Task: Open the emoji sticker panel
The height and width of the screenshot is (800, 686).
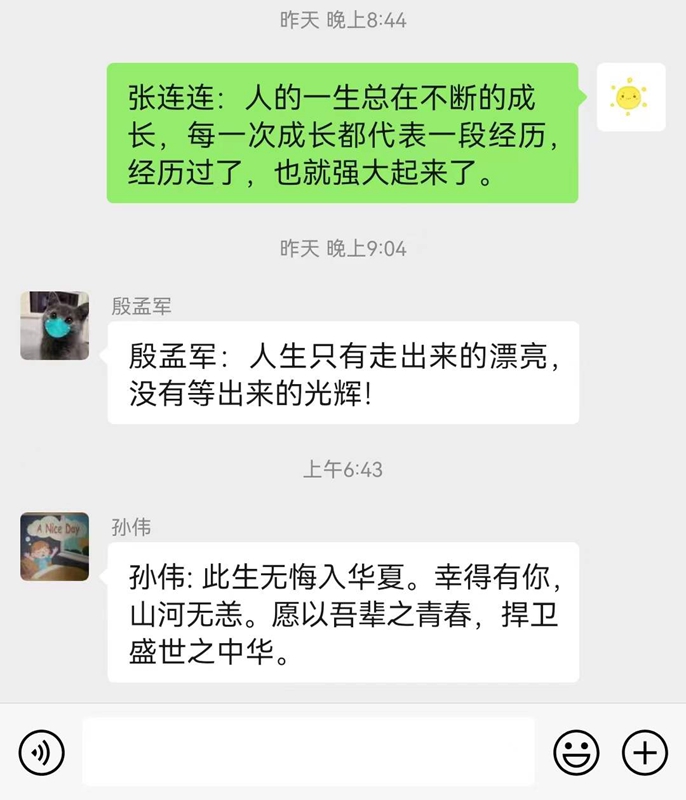Action: click(577, 752)
